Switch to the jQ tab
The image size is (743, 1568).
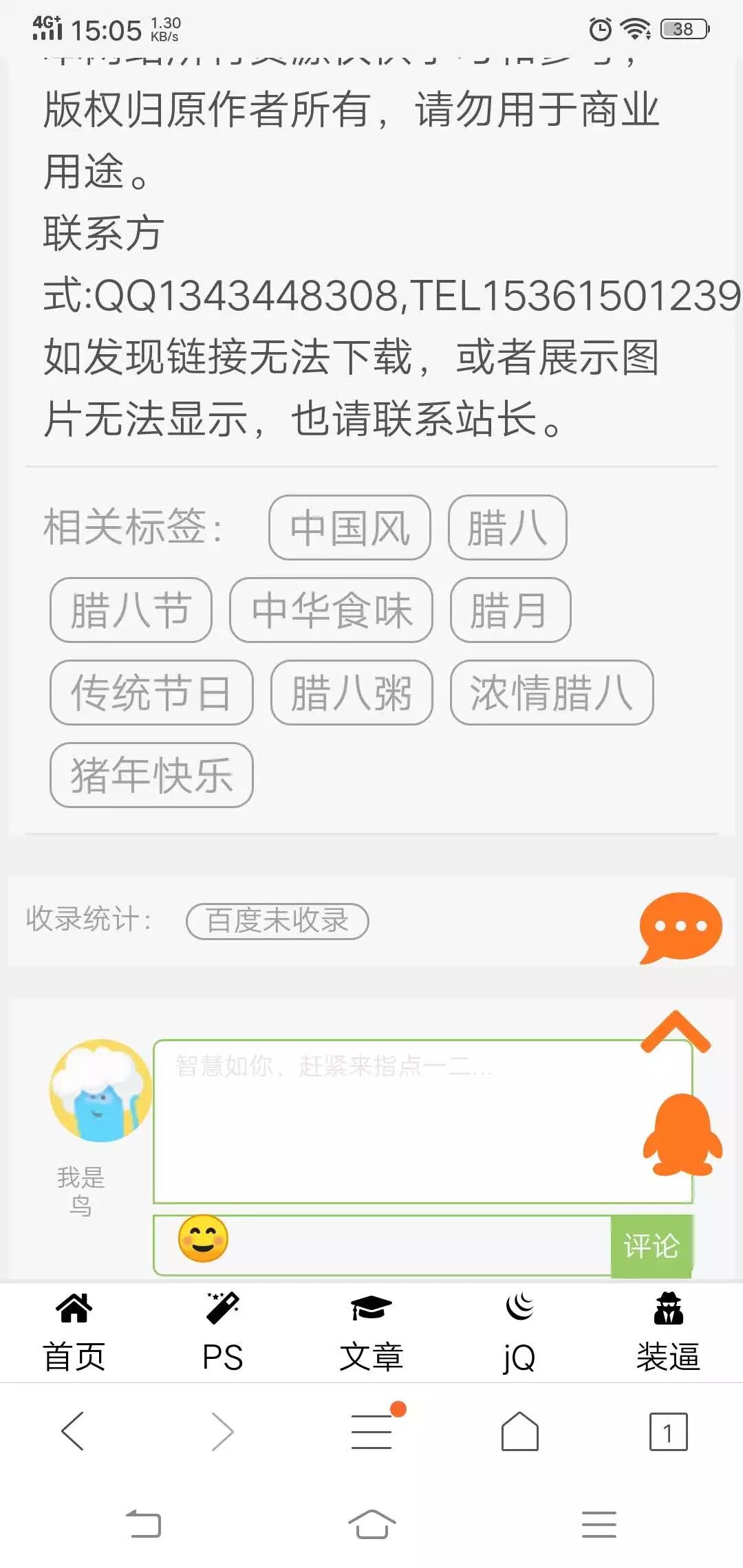pyautogui.click(x=519, y=1333)
